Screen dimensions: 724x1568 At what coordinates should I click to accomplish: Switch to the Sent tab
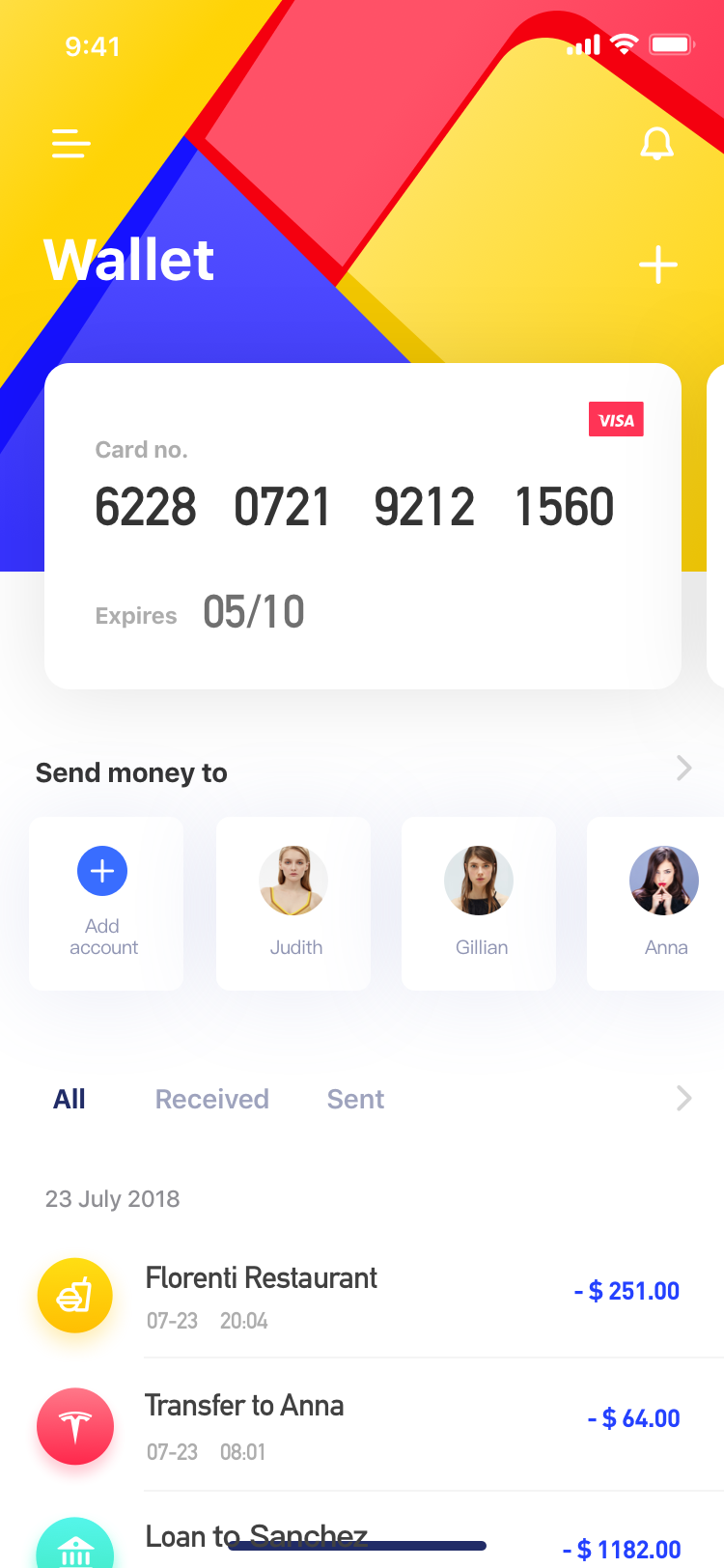(355, 1099)
